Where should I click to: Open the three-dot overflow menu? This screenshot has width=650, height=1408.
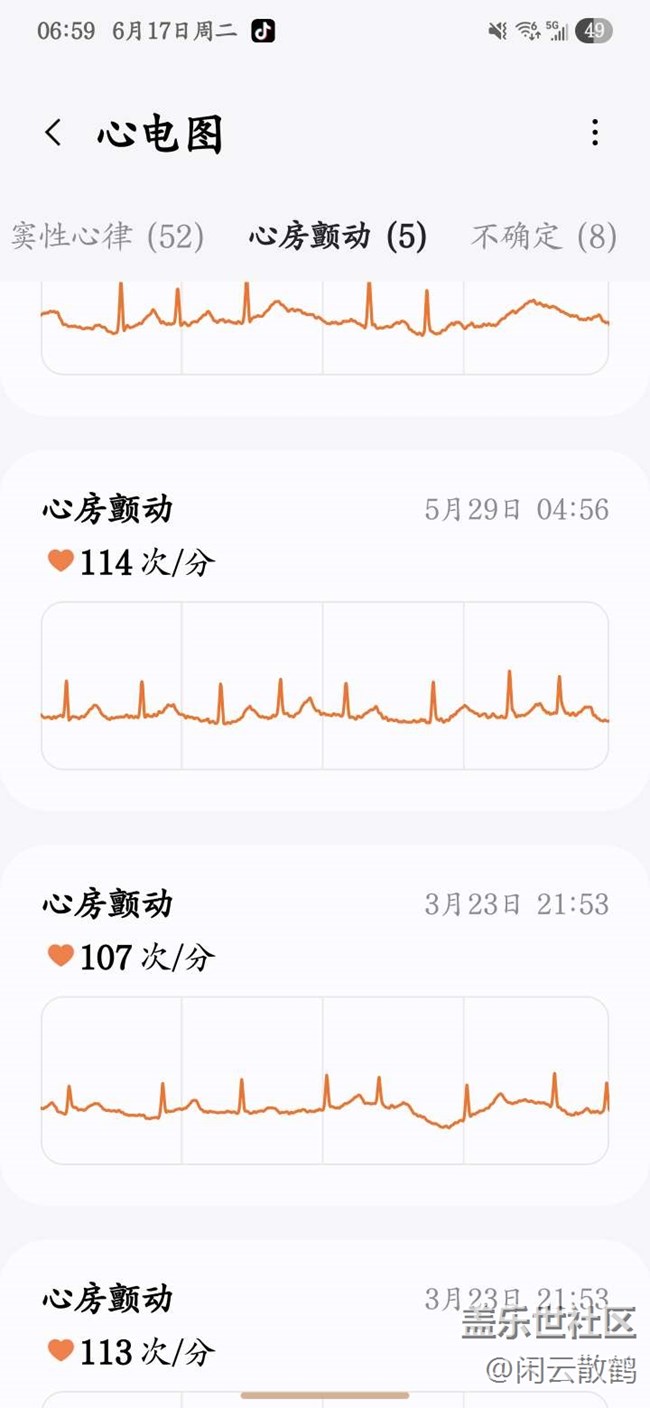click(595, 133)
